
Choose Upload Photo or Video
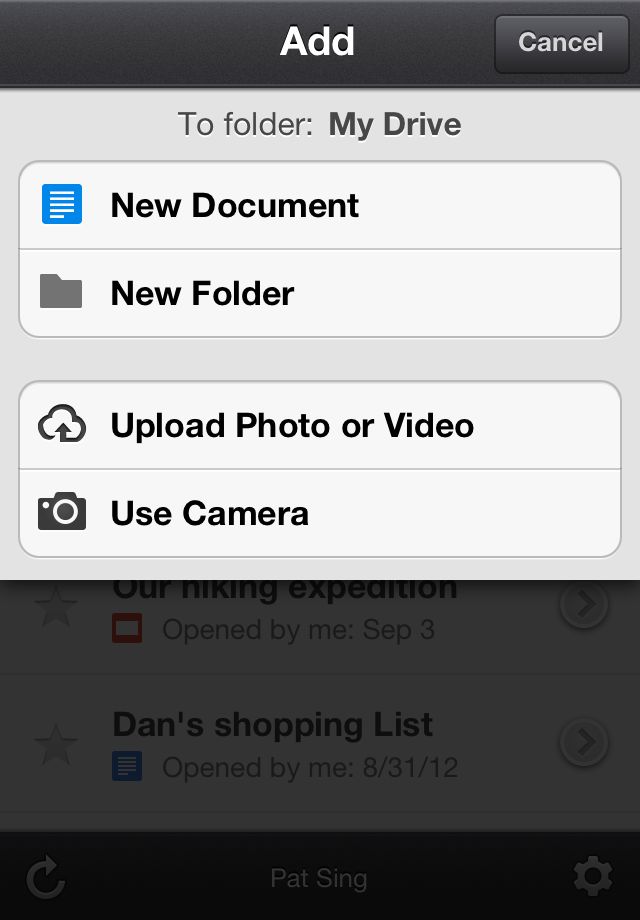point(320,426)
